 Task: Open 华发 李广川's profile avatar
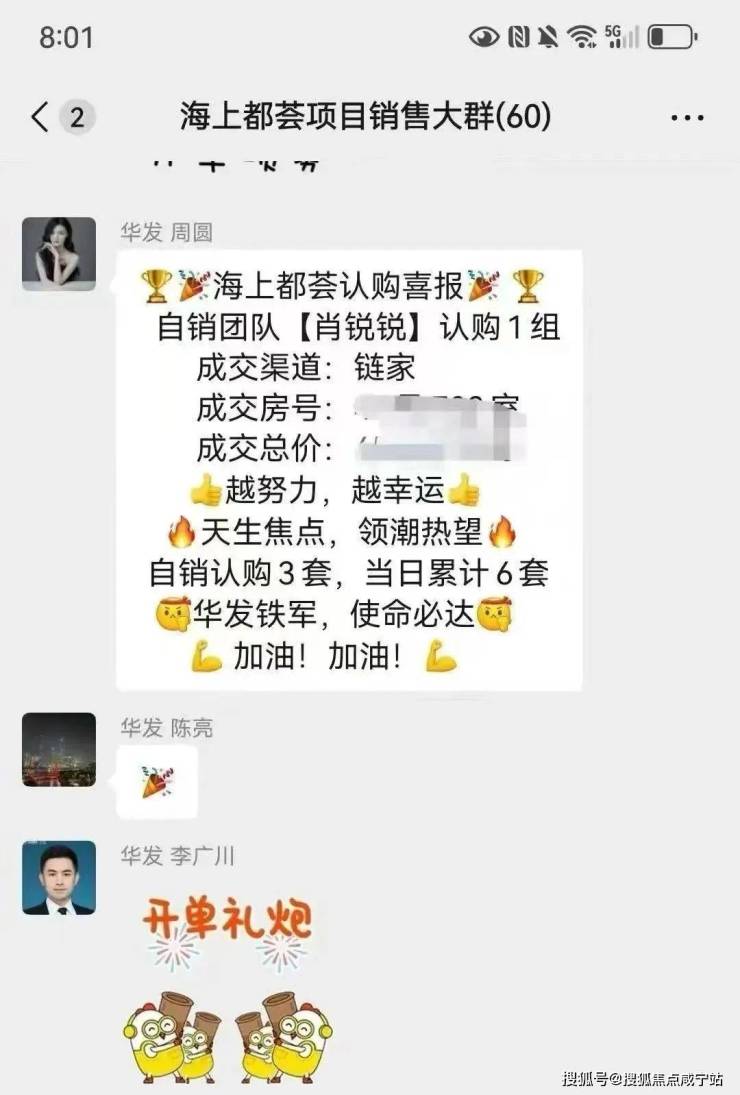[59, 877]
